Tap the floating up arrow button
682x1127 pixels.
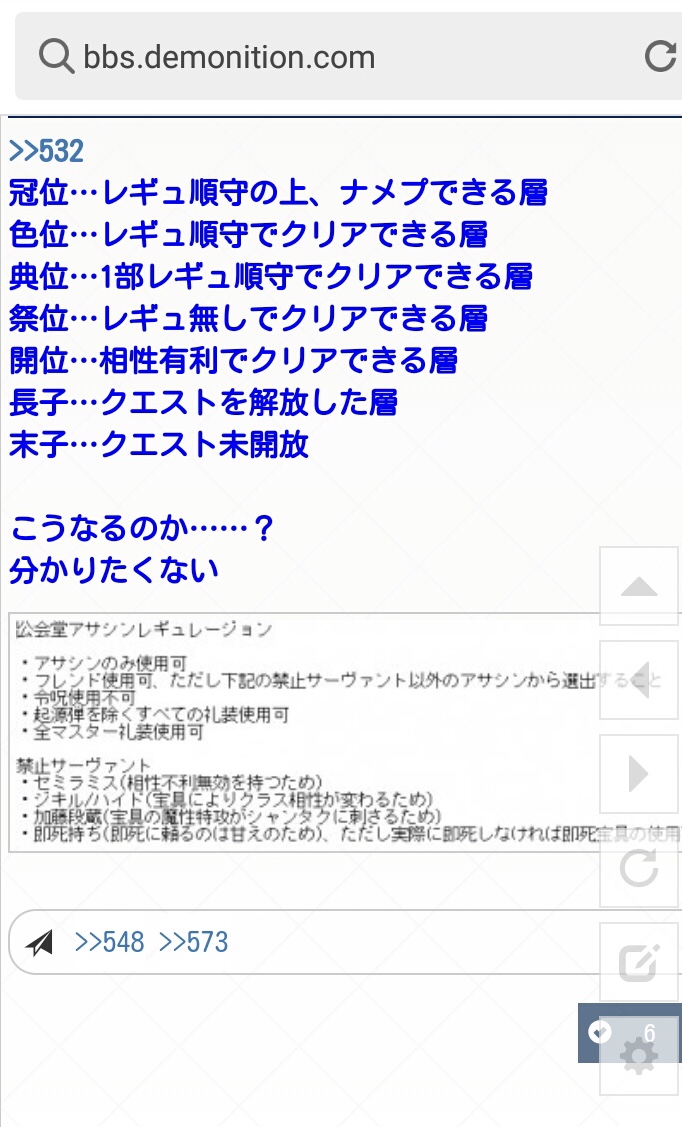click(x=639, y=587)
